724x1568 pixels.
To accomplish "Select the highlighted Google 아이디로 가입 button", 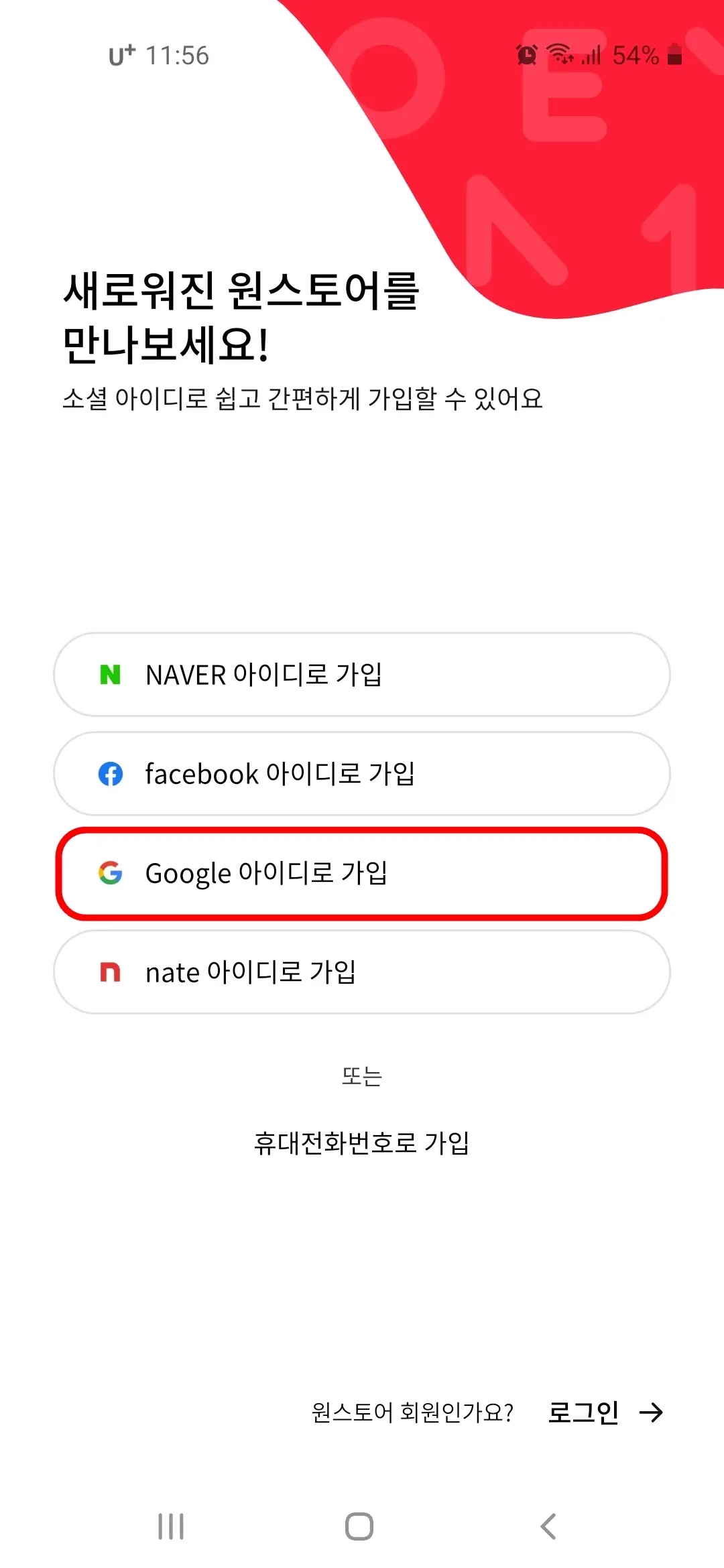I will [362, 873].
